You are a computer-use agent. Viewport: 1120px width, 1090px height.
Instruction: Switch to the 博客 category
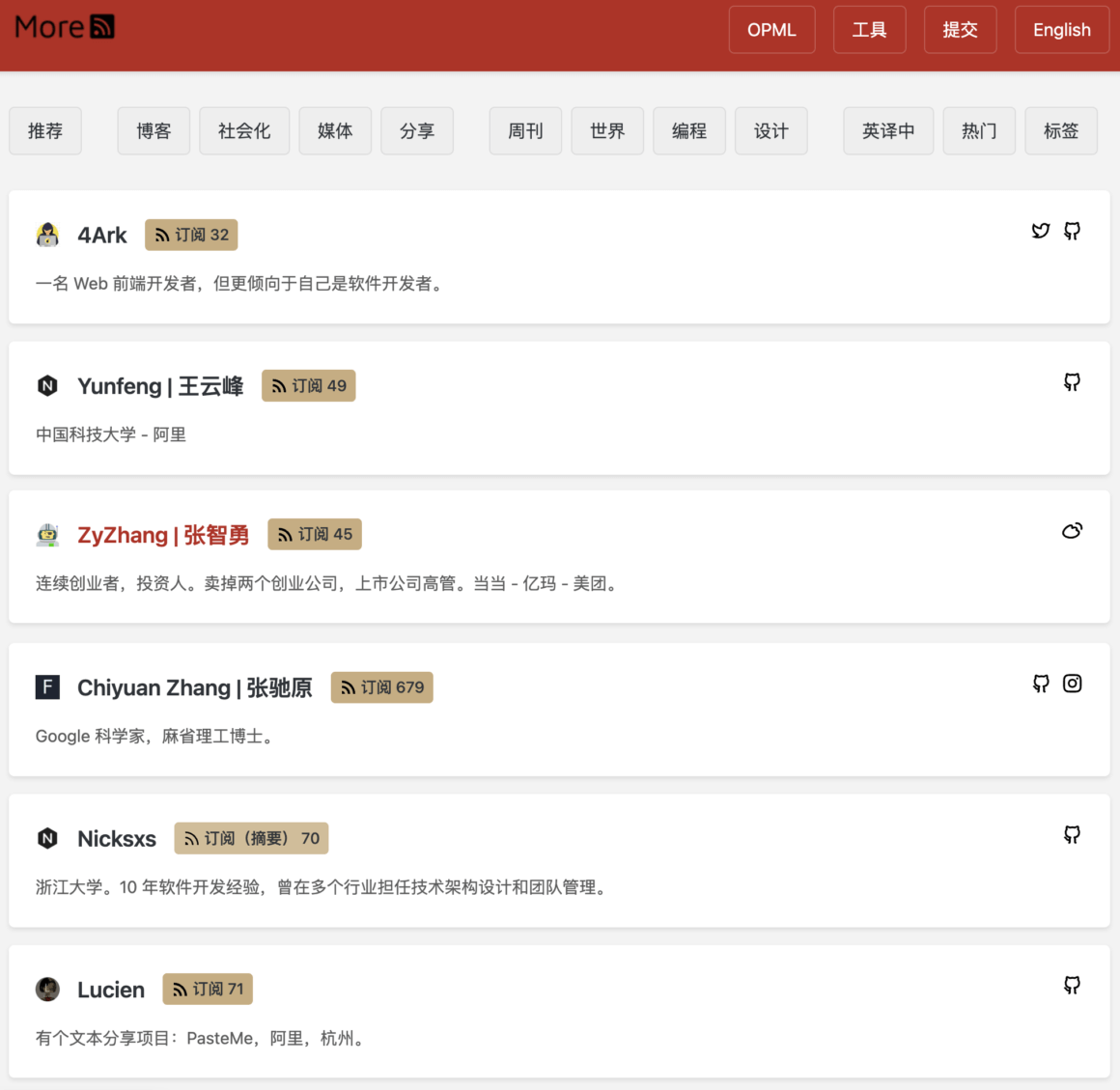pos(154,130)
